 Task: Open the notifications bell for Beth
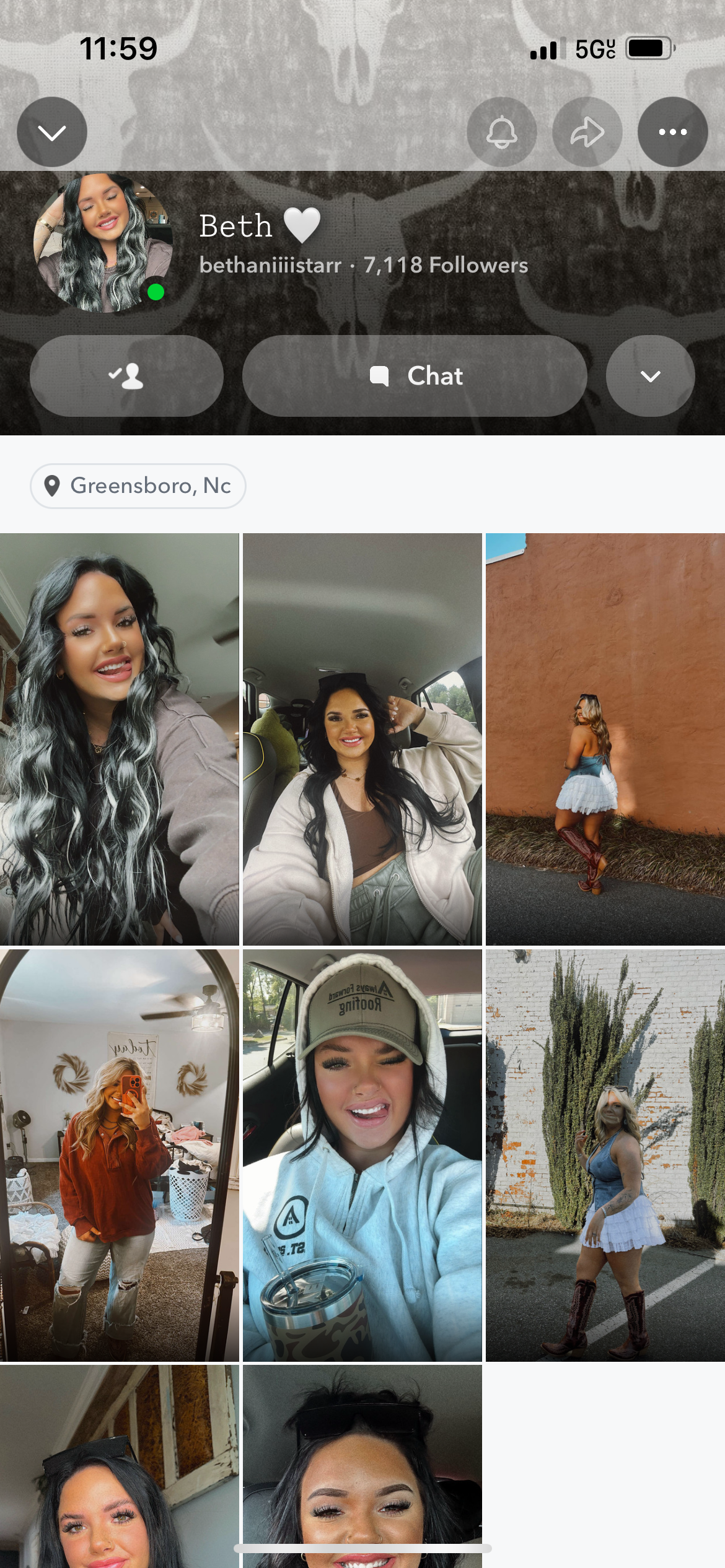[501, 132]
